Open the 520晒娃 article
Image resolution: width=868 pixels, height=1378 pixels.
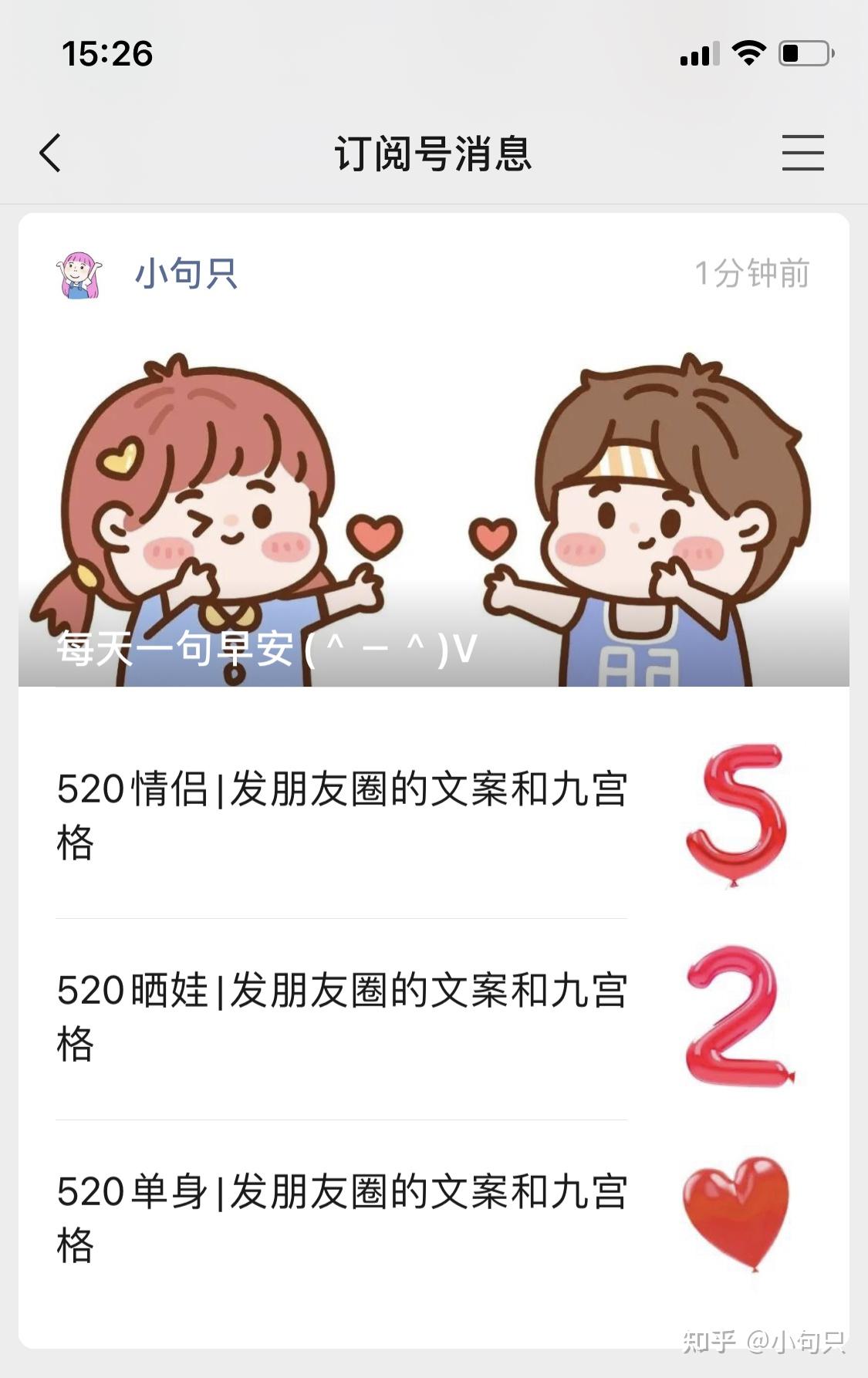tap(342, 1016)
